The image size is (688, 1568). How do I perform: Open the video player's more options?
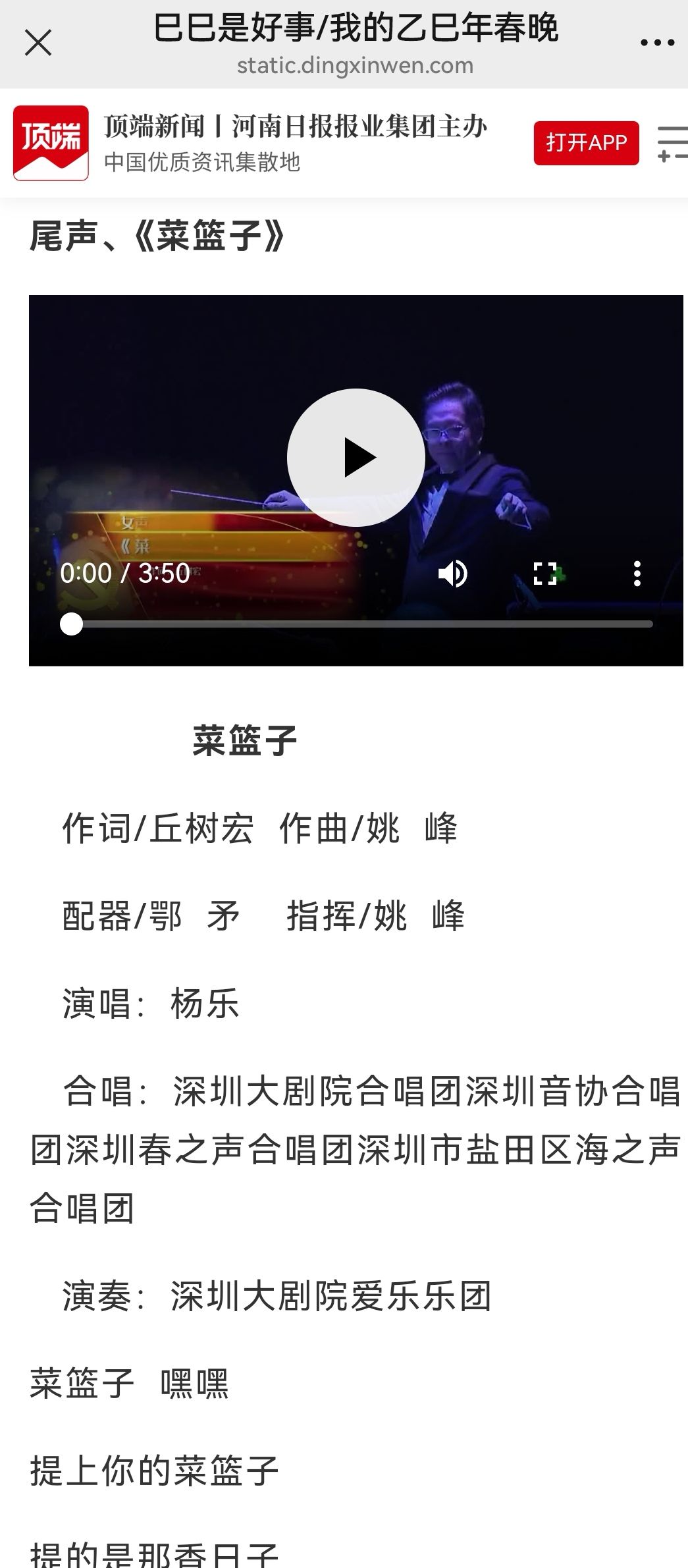coord(637,574)
